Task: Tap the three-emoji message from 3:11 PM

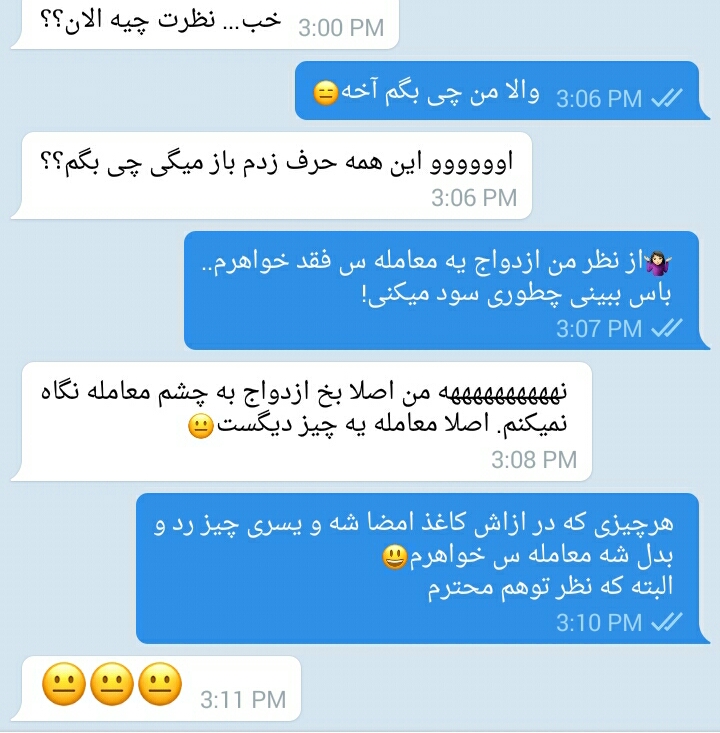Action: (160, 690)
